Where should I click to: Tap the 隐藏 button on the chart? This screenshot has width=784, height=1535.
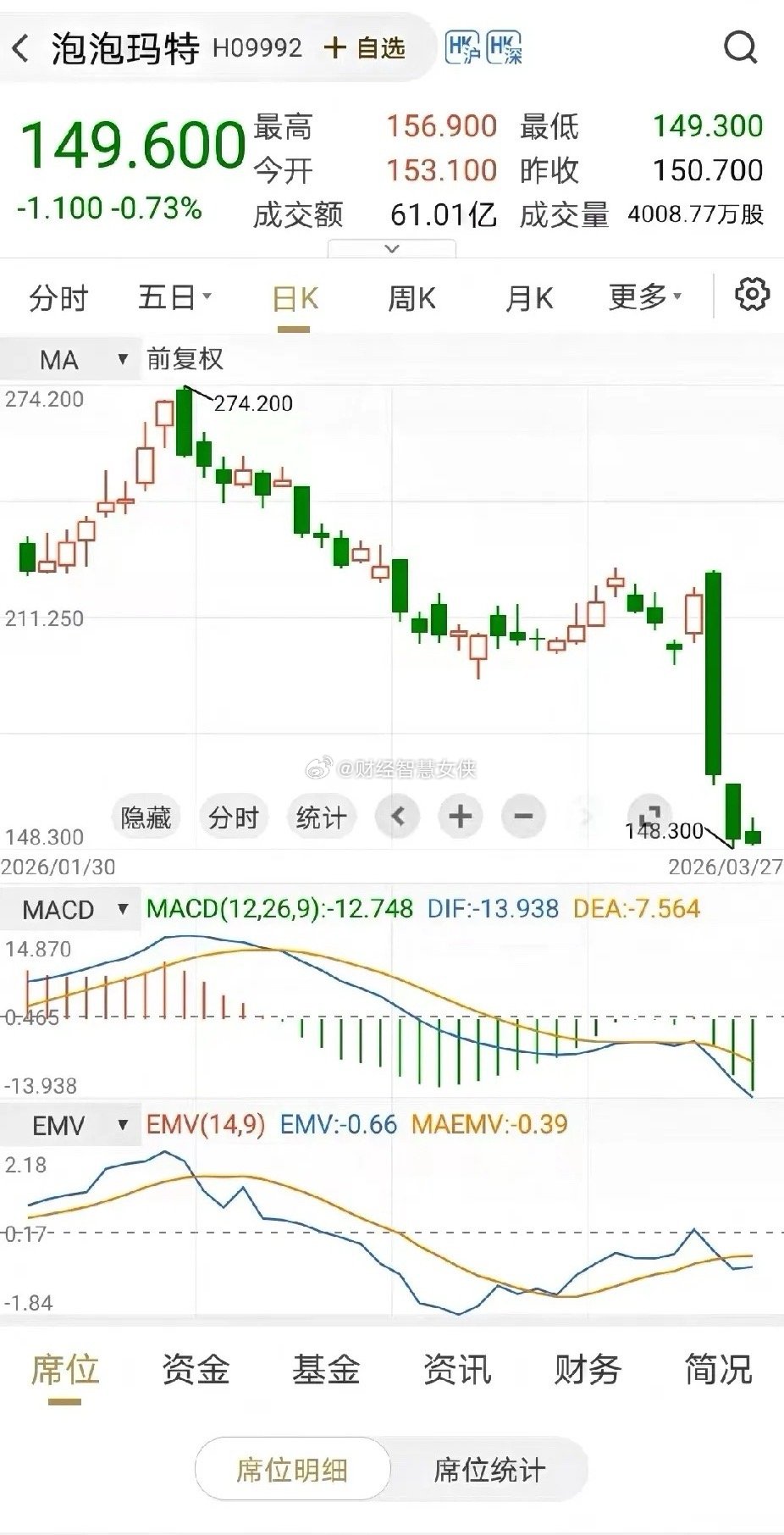146,817
